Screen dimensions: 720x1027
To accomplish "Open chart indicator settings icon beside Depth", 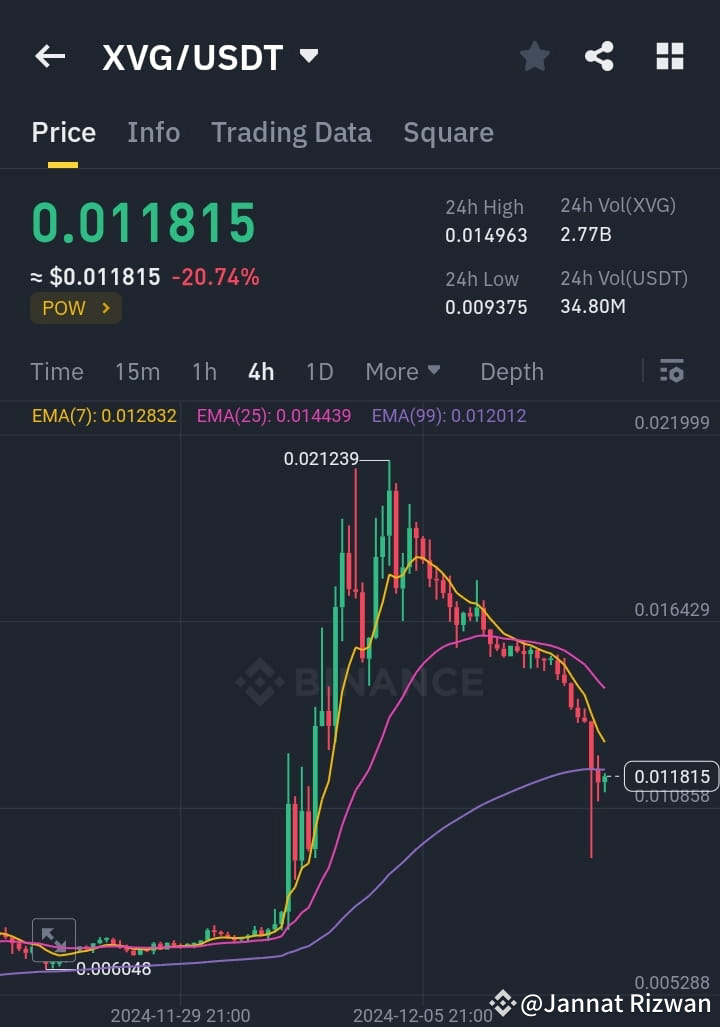I will click(671, 371).
